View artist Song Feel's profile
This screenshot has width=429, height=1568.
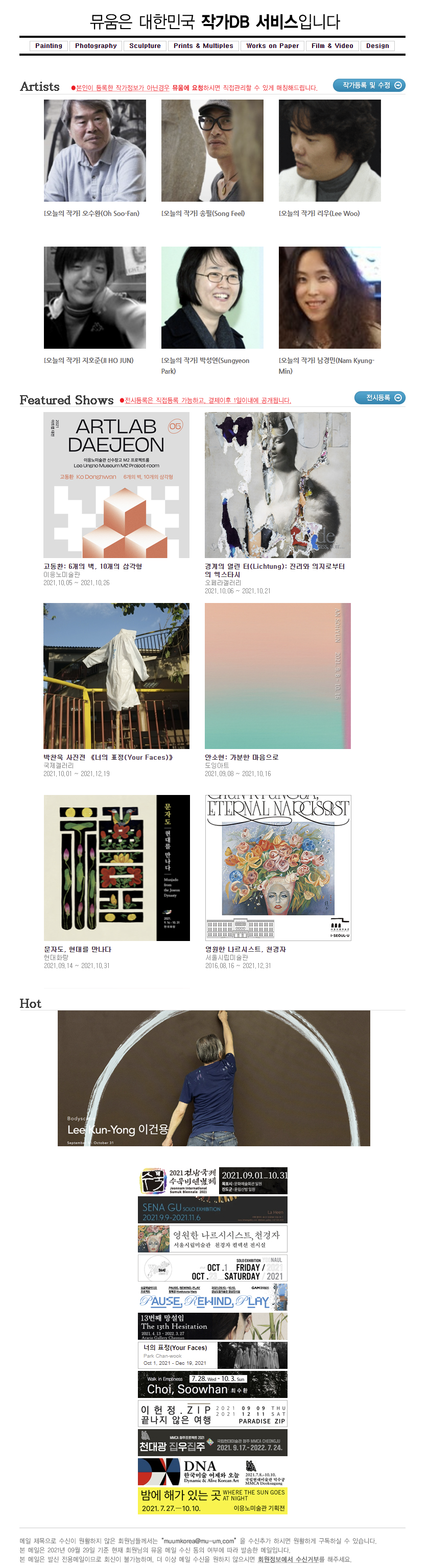tap(212, 150)
